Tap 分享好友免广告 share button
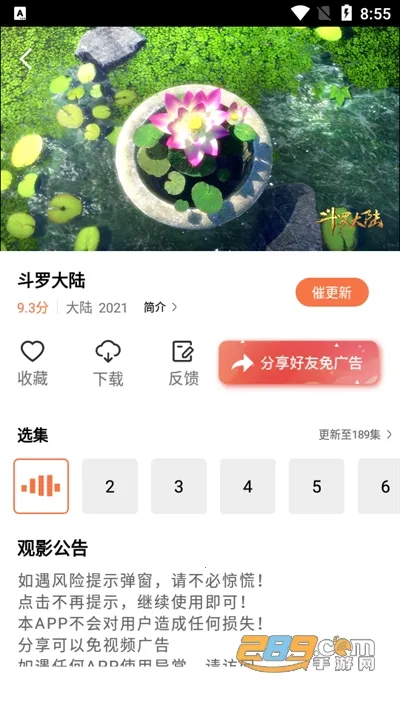The image size is (400, 711). coord(299,363)
